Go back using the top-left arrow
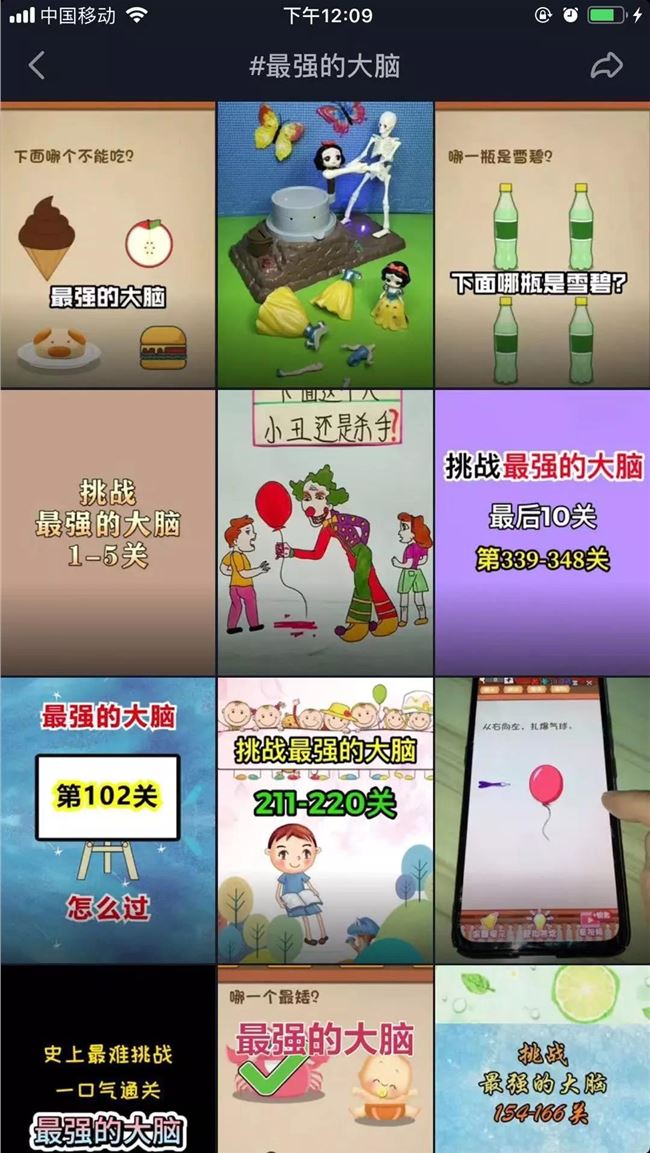The height and width of the screenshot is (1153, 650). coord(37,66)
